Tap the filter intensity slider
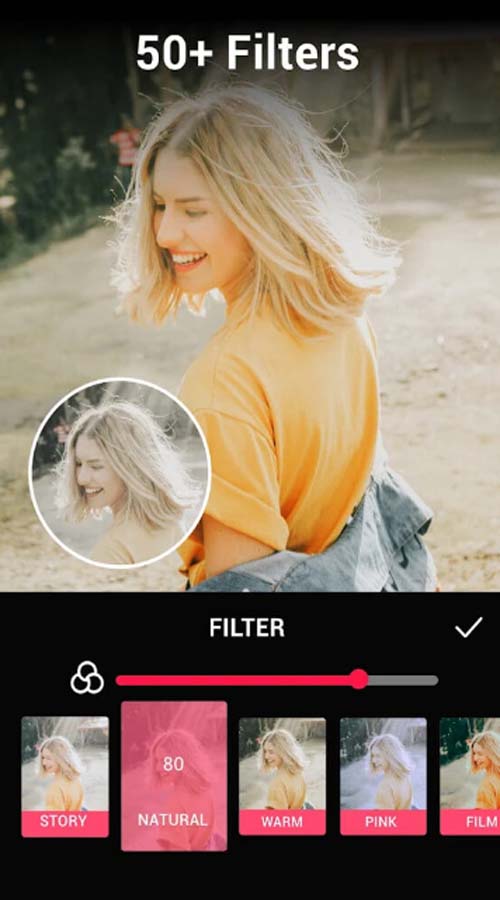This screenshot has height=900, width=500. (277, 680)
